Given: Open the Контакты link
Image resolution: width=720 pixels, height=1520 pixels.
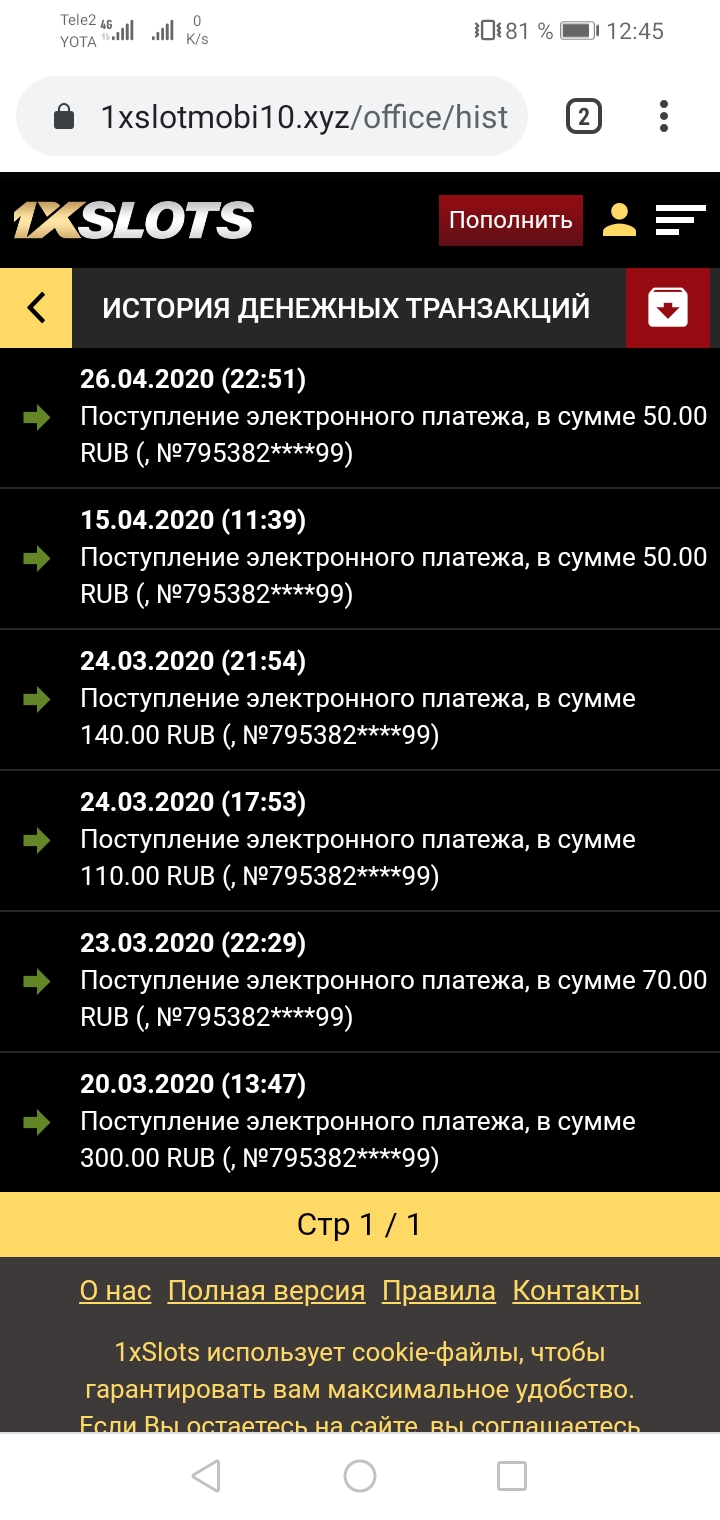Looking at the screenshot, I should click(576, 1291).
